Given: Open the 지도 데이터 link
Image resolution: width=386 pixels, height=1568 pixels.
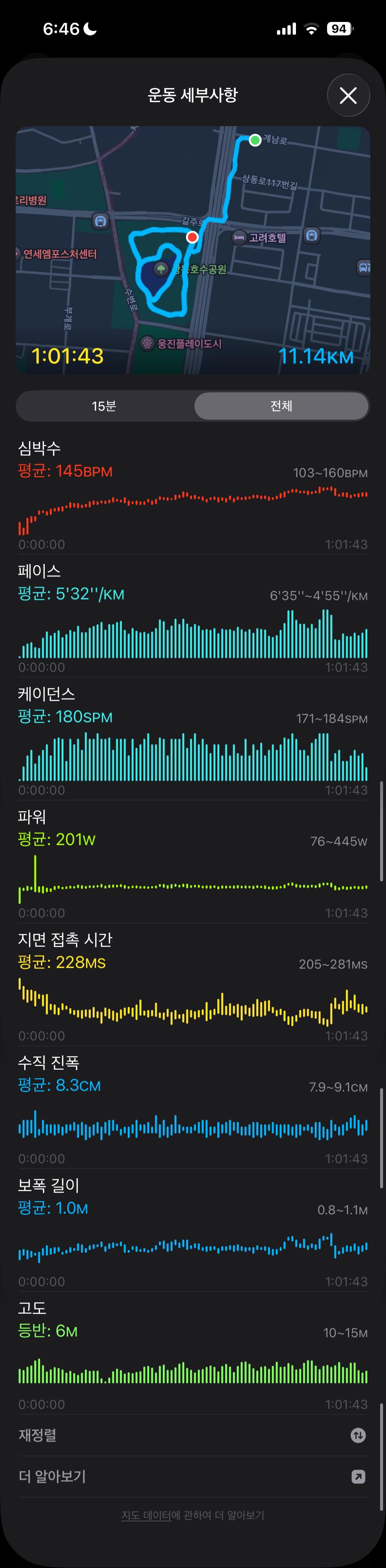Looking at the screenshot, I should 146,1515.
